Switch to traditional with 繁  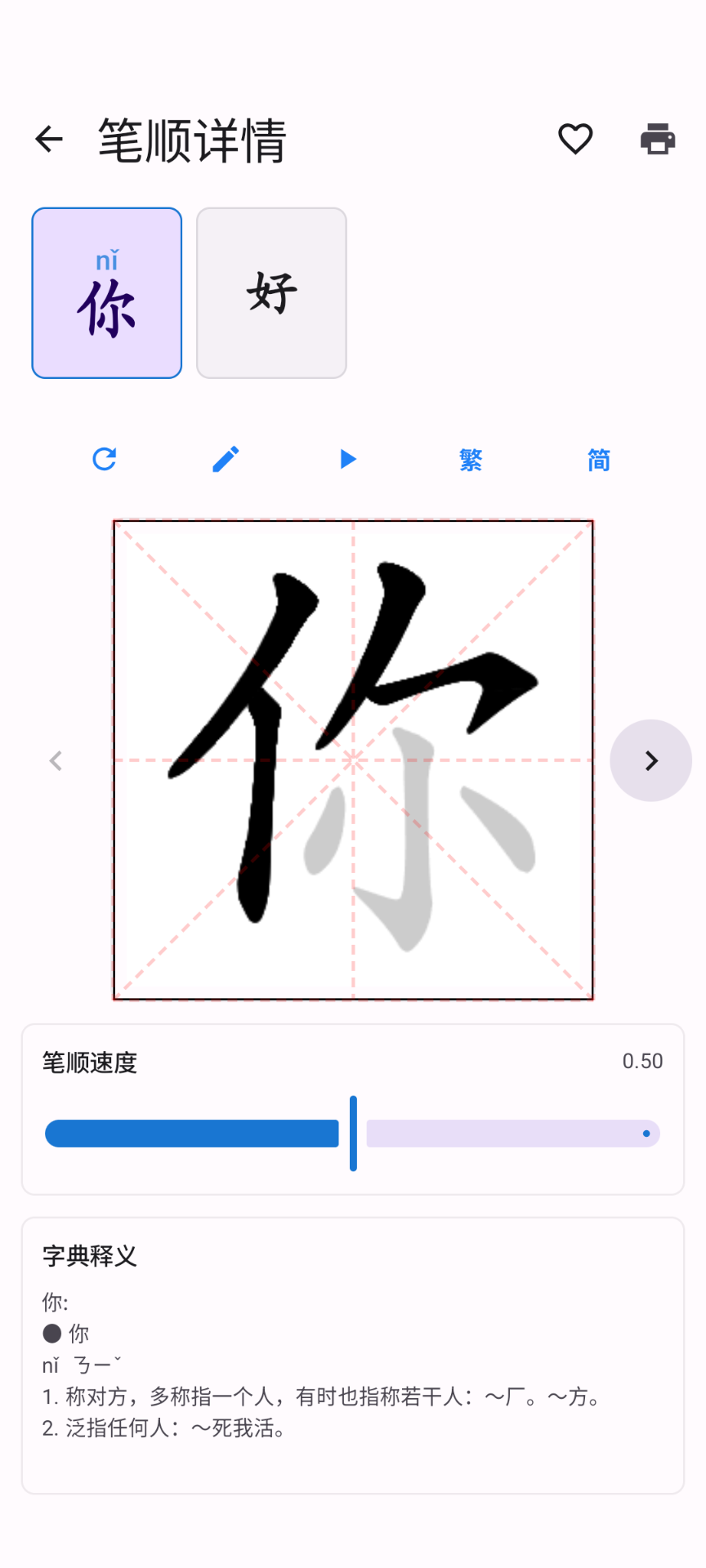pyautogui.click(x=471, y=460)
